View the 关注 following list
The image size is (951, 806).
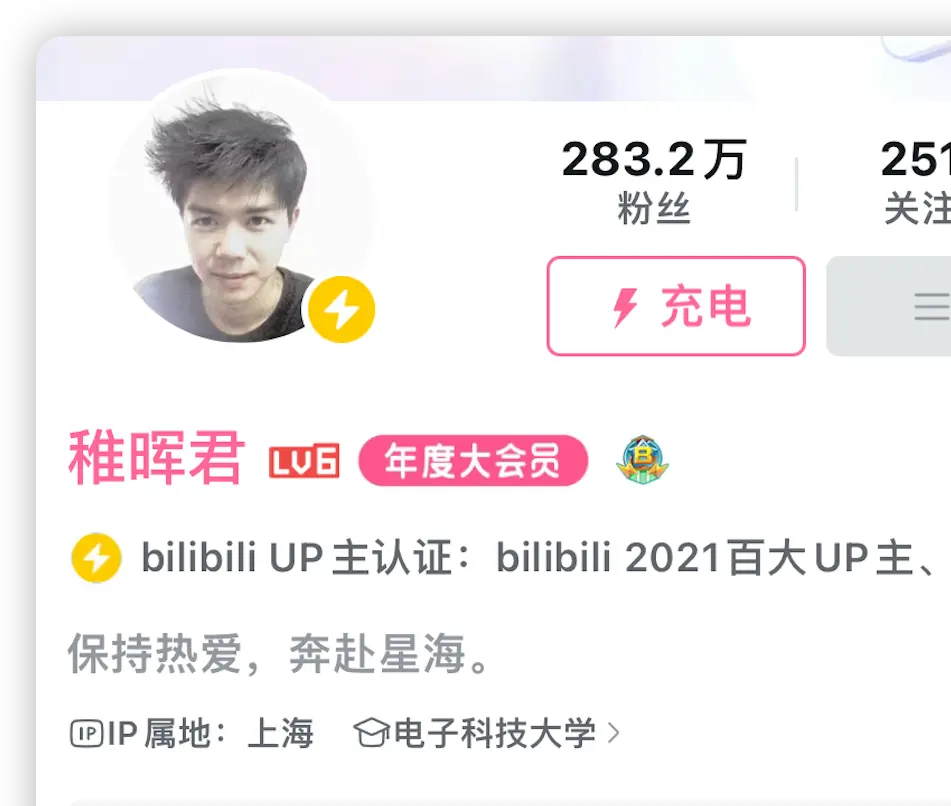point(915,182)
